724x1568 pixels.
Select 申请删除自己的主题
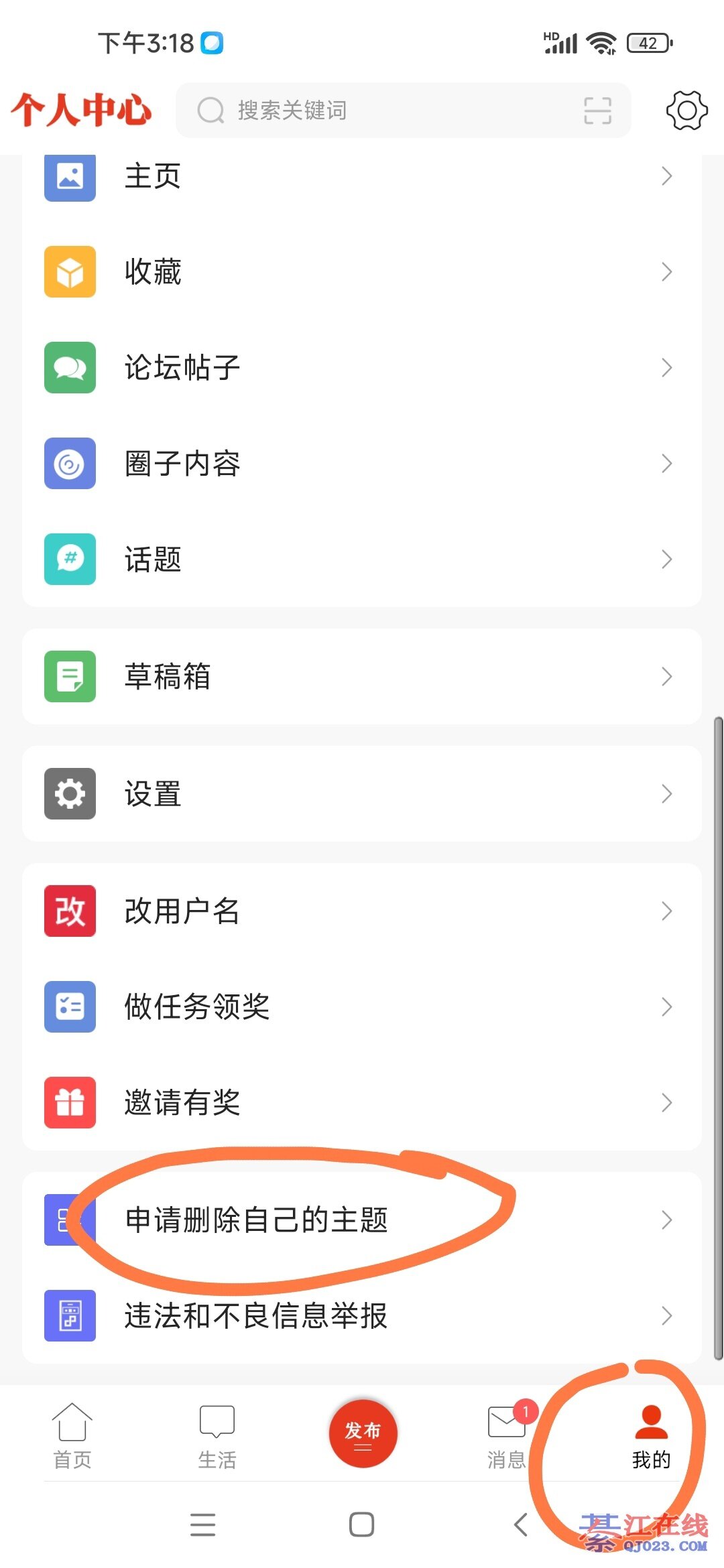(x=362, y=1220)
